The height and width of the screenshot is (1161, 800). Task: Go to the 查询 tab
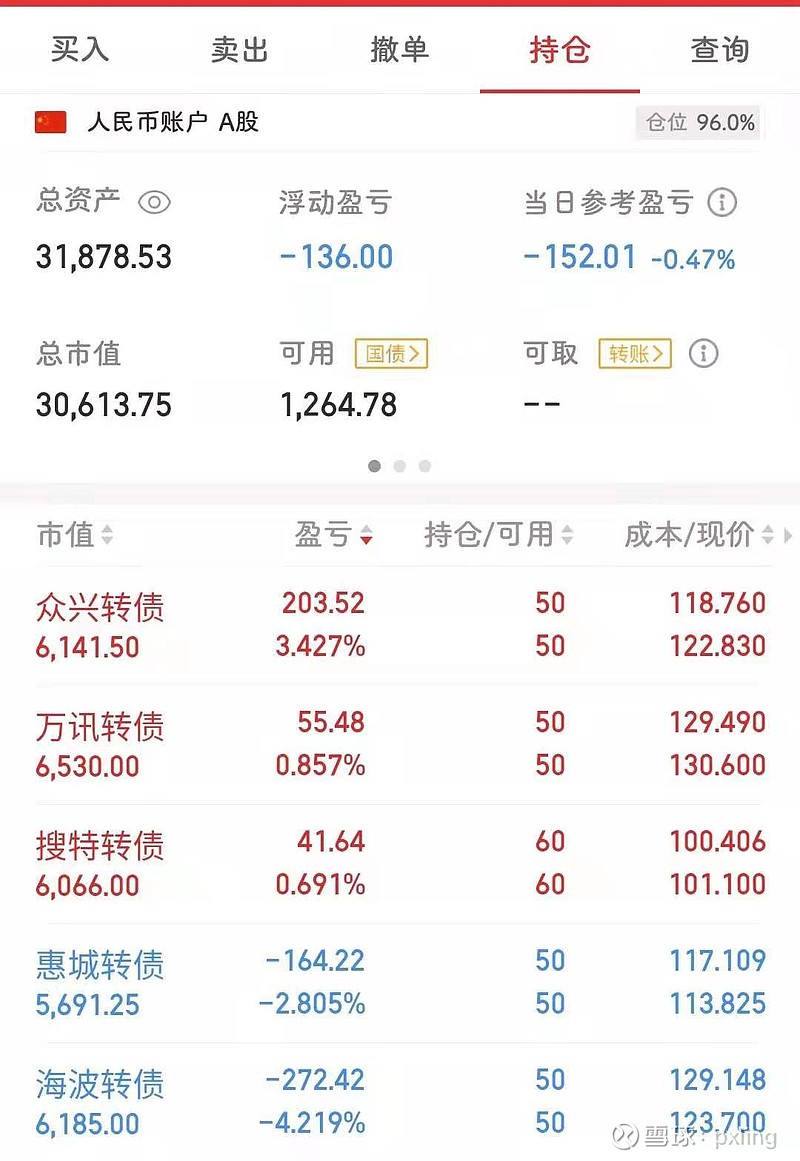[x=719, y=50]
